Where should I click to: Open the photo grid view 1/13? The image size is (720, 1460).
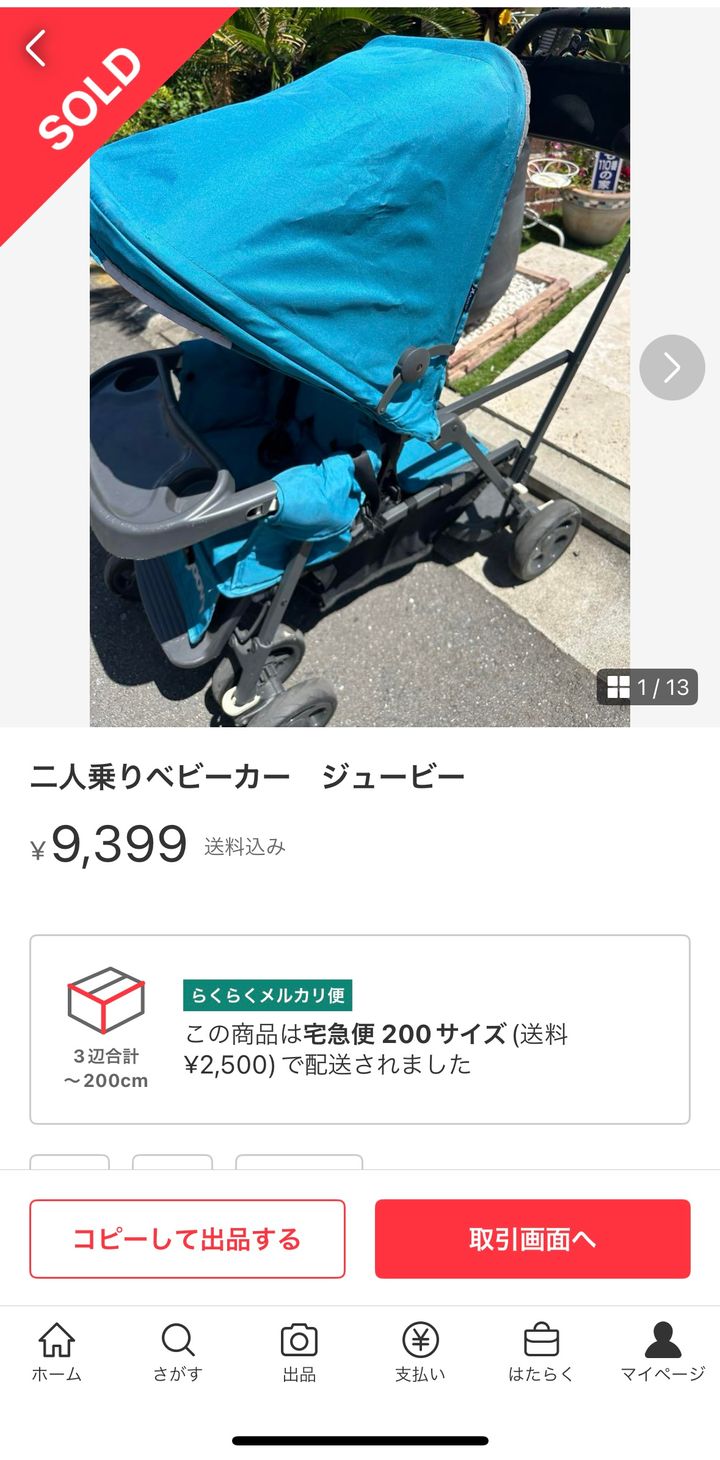click(648, 687)
